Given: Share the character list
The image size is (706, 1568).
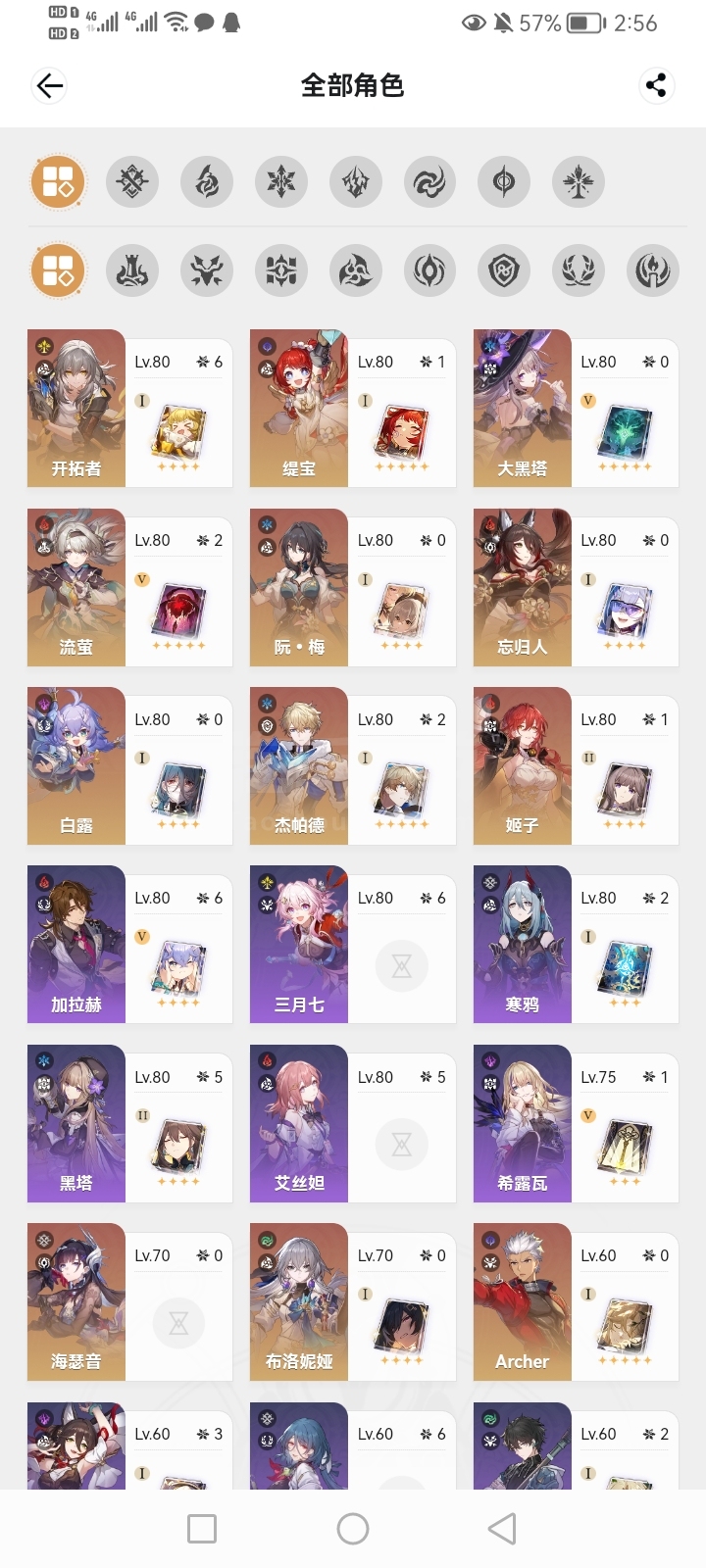Looking at the screenshot, I should pos(656,86).
